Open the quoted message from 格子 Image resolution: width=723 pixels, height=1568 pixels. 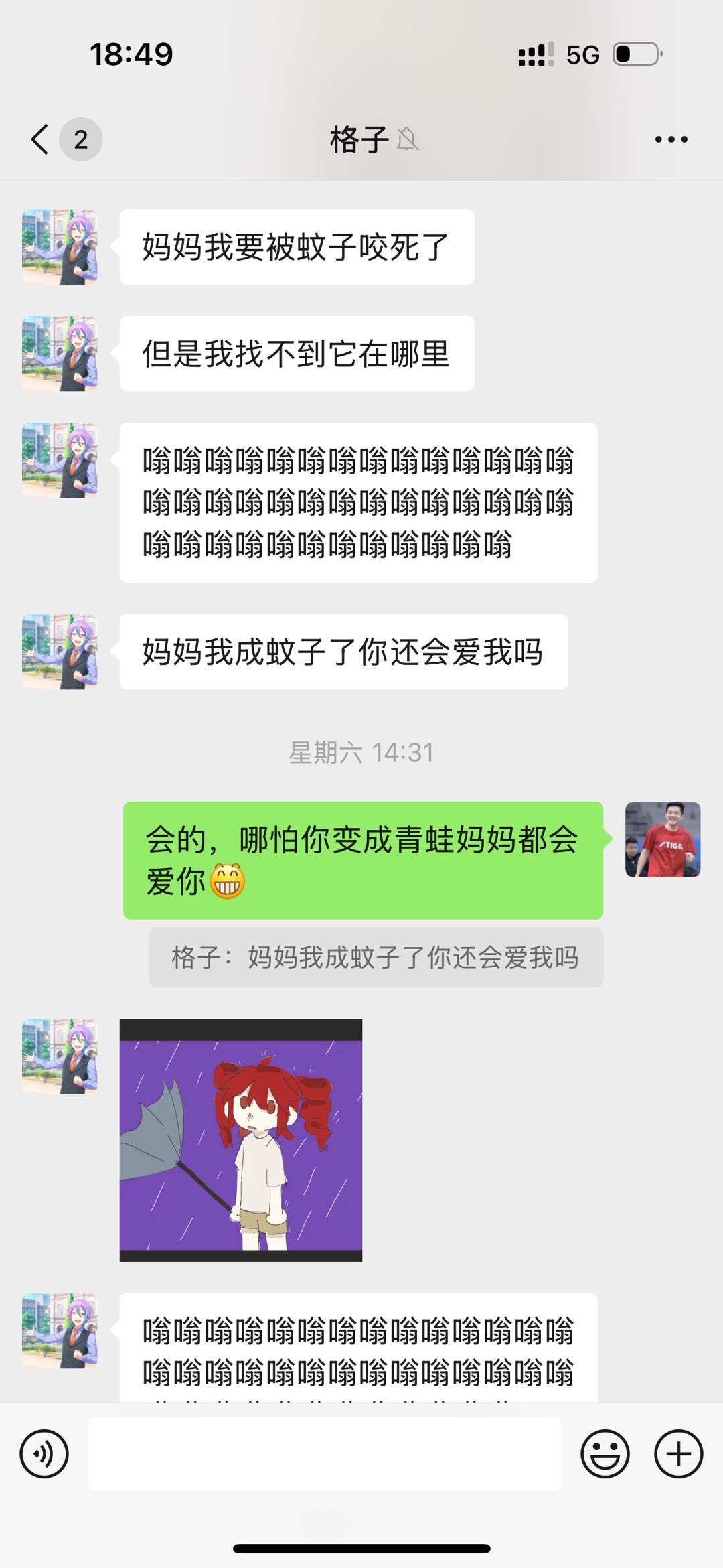[x=376, y=957]
